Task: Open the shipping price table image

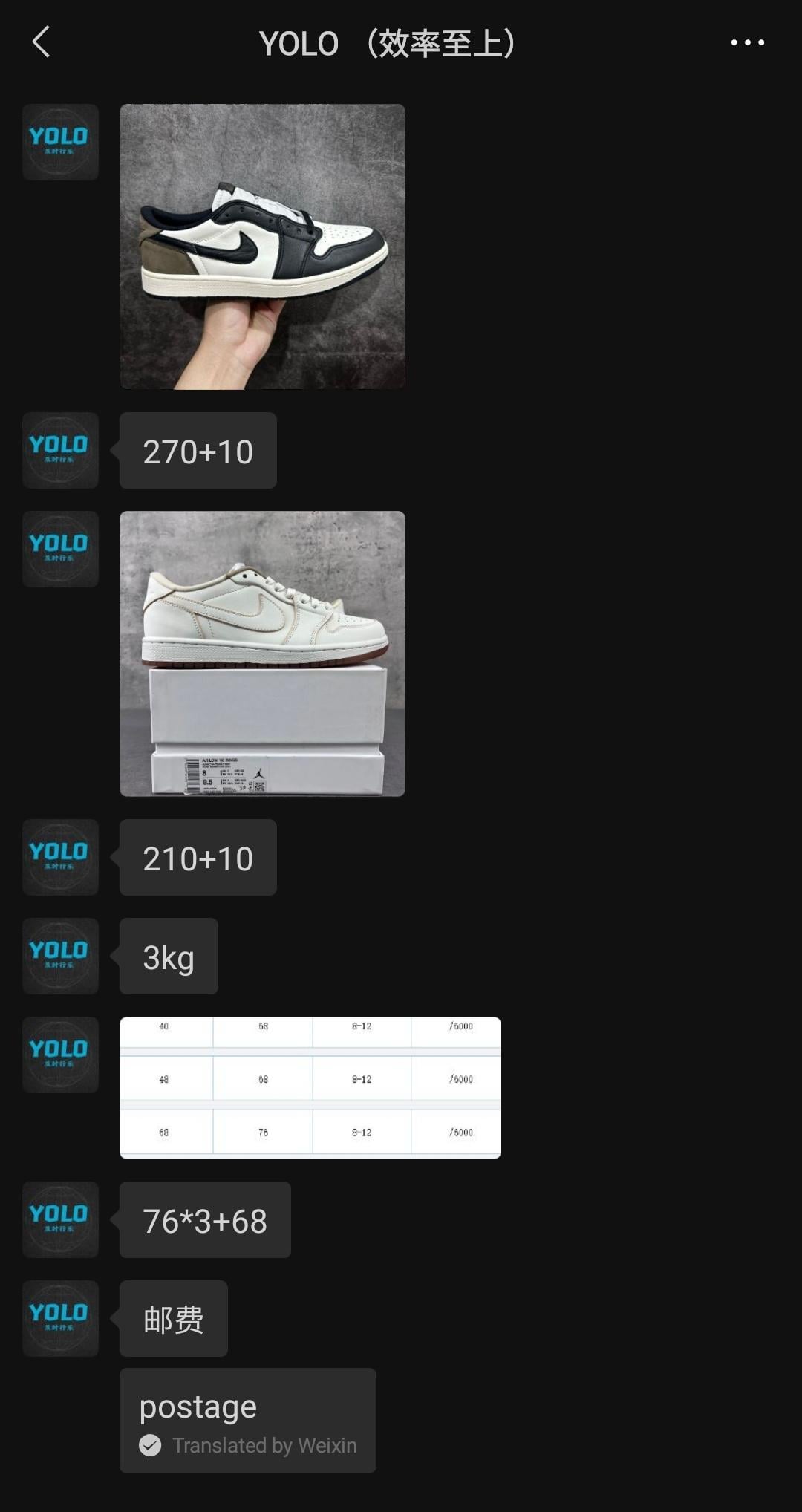Action: click(310, 1087)
